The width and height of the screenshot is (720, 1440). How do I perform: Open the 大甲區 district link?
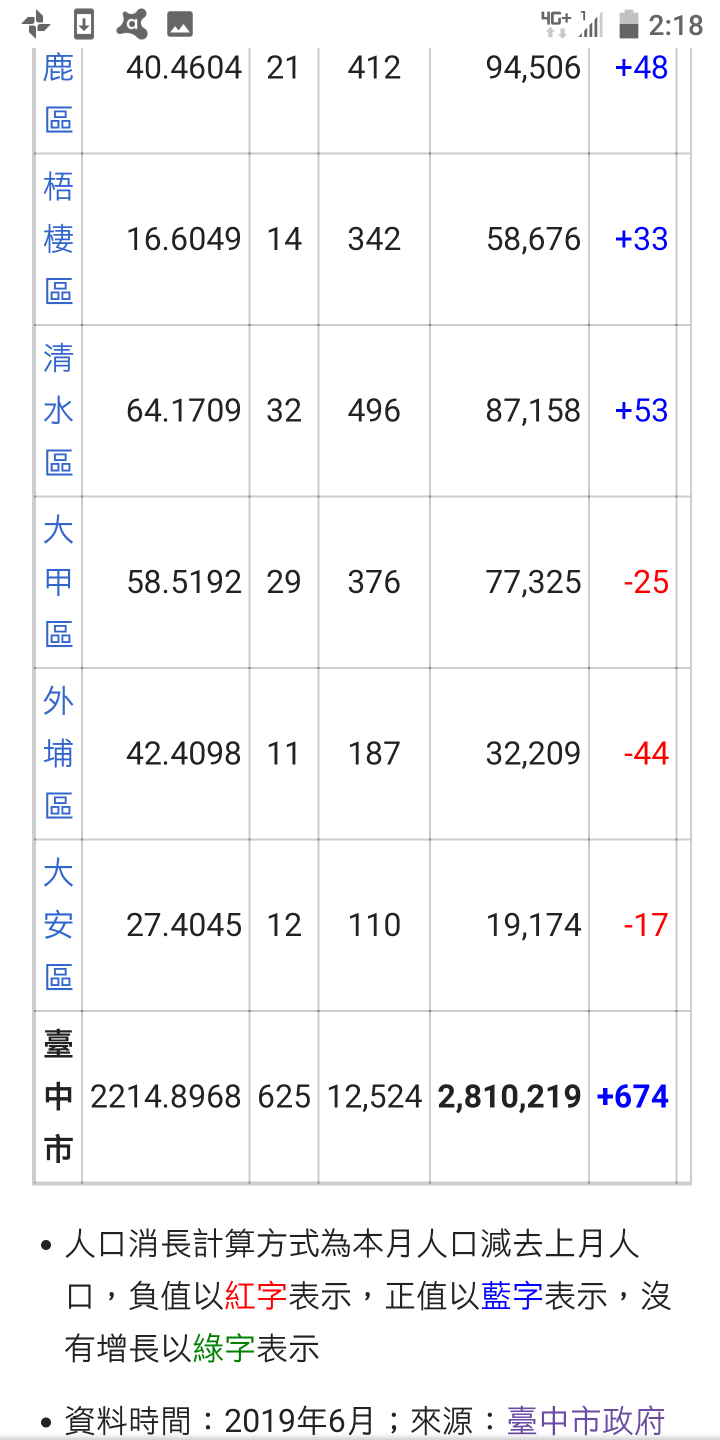(58, 582)
